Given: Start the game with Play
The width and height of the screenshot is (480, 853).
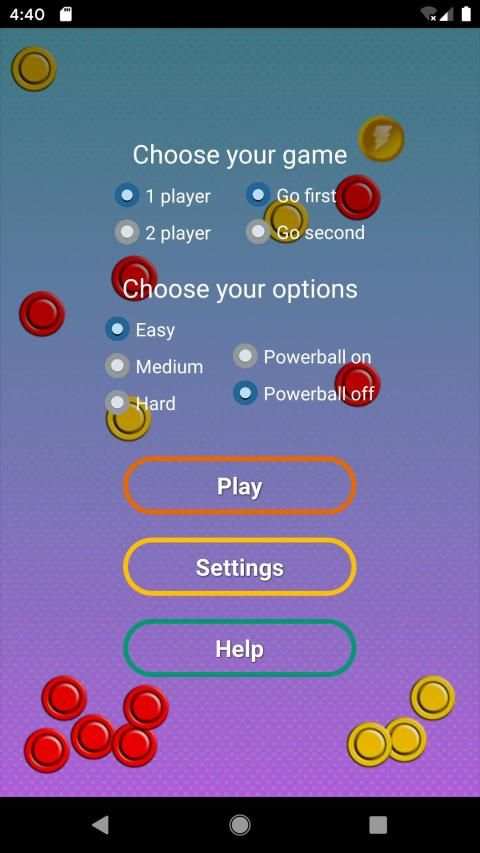Looking at the screenshot, I should [x=240, y=486].
